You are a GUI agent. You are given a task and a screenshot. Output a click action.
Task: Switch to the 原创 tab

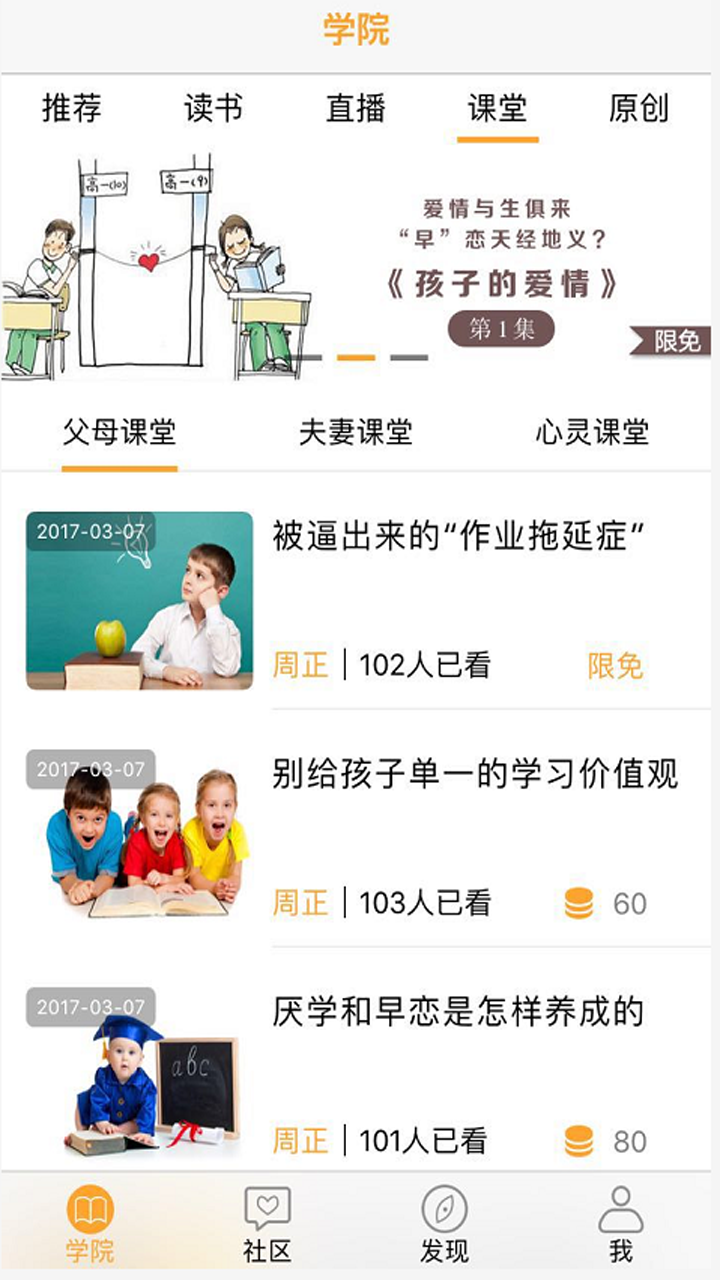point(638,108)
